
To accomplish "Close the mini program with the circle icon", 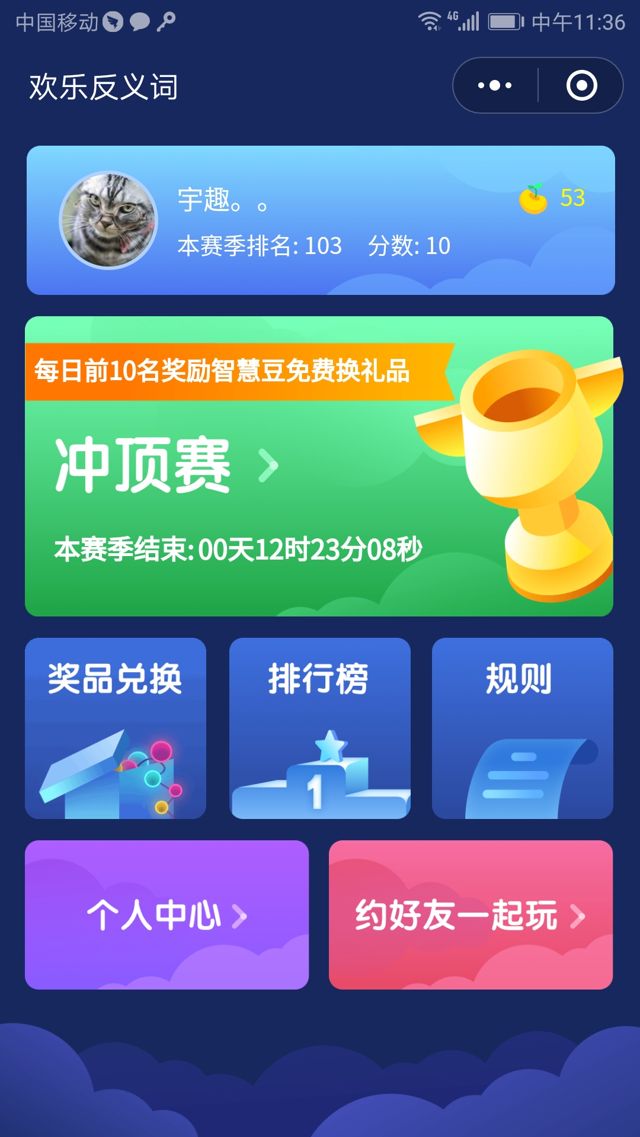I will (581, 86).
